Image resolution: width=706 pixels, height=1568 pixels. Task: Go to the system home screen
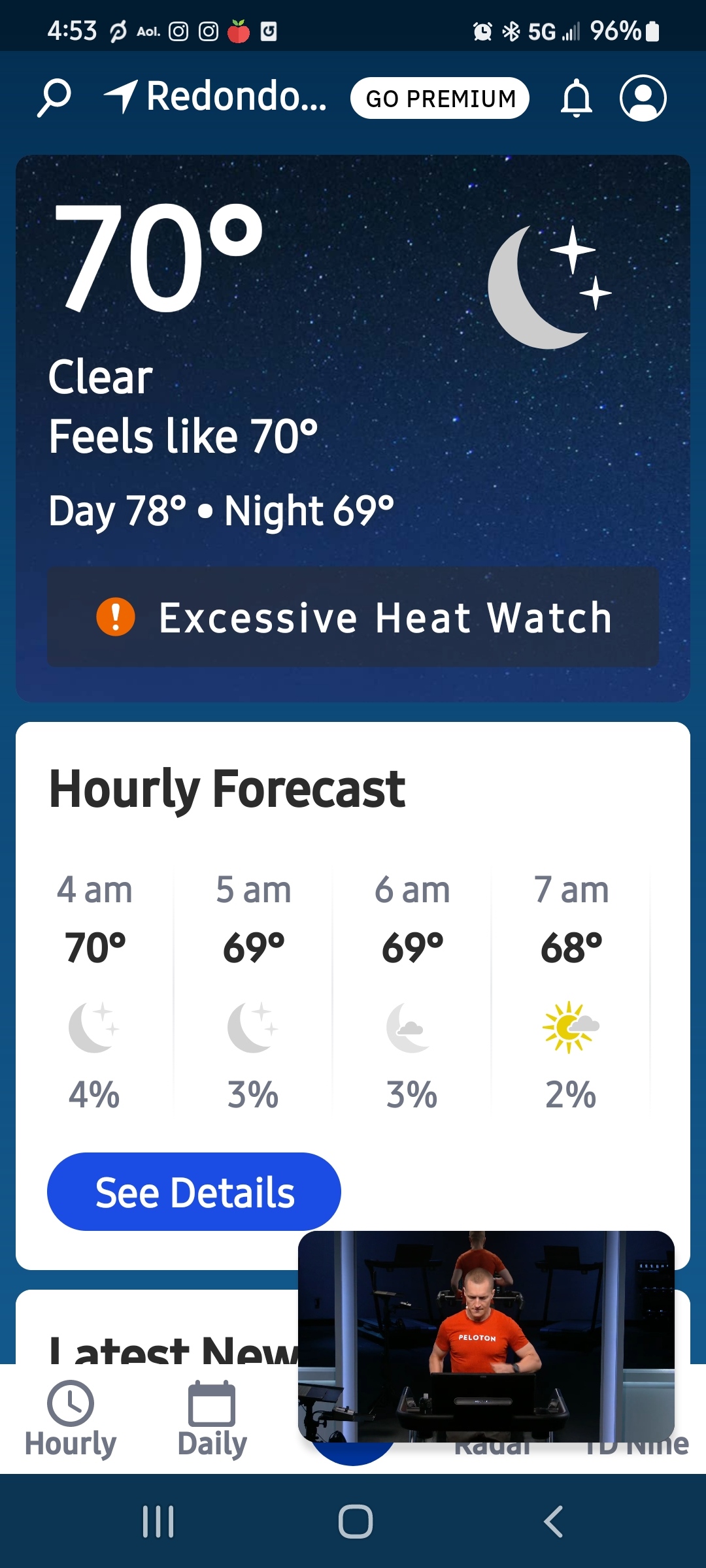tap(355, 1522)
